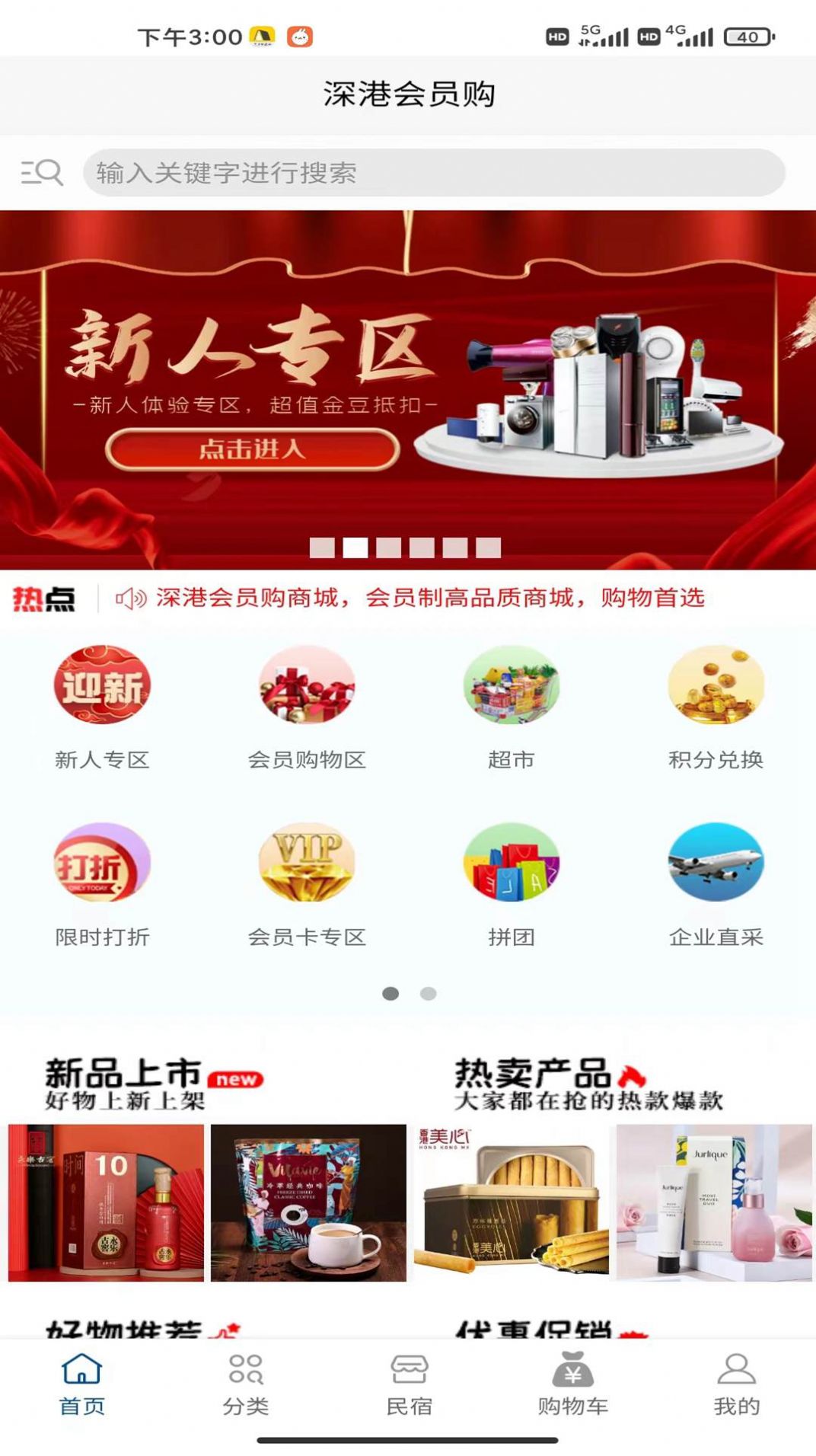Click the 热点 hot topic ticker text
The height and width of the screenshot is (1456, 816).
coord(430,599)
